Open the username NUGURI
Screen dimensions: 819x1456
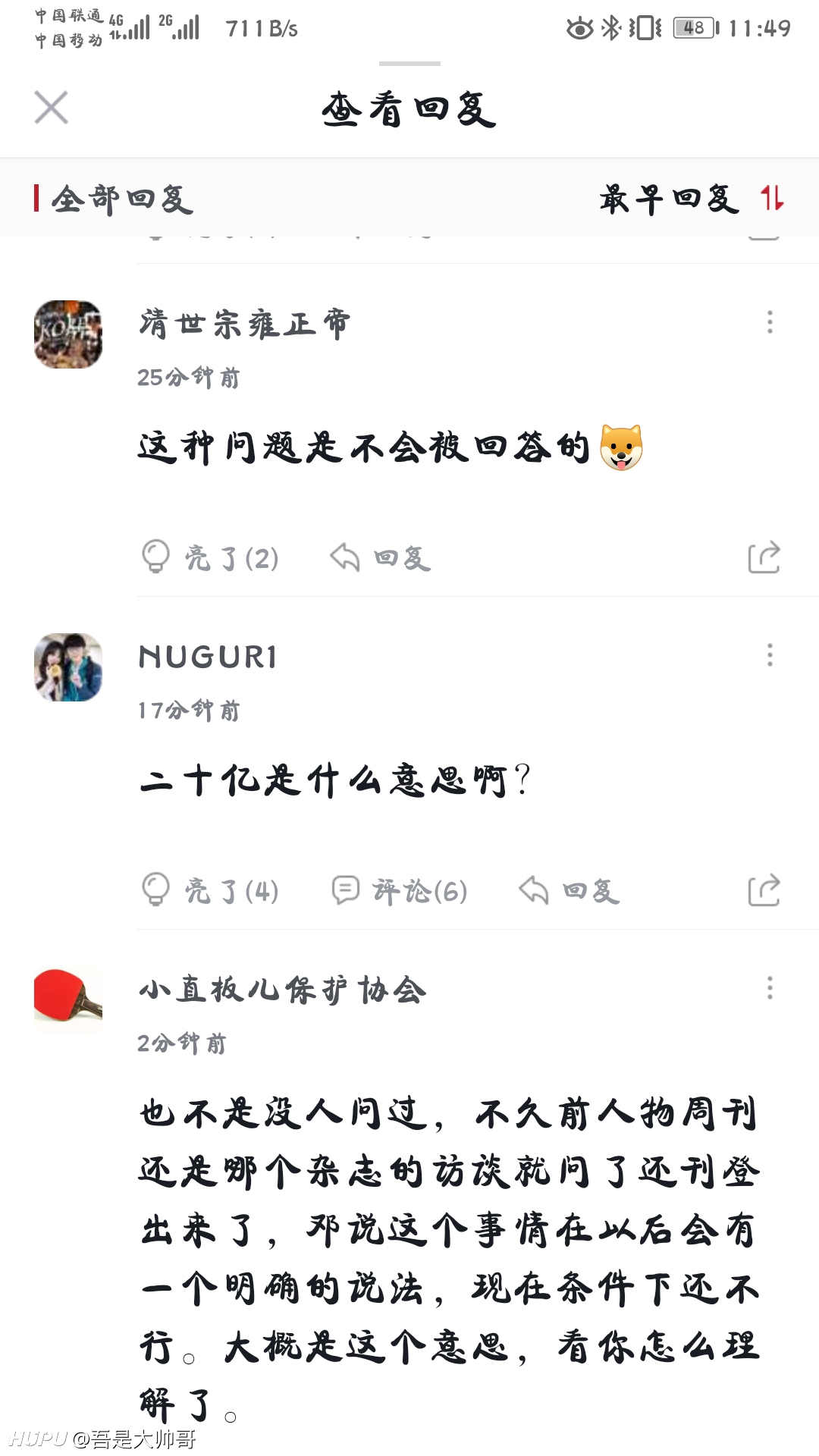click(x=208, y=657)
